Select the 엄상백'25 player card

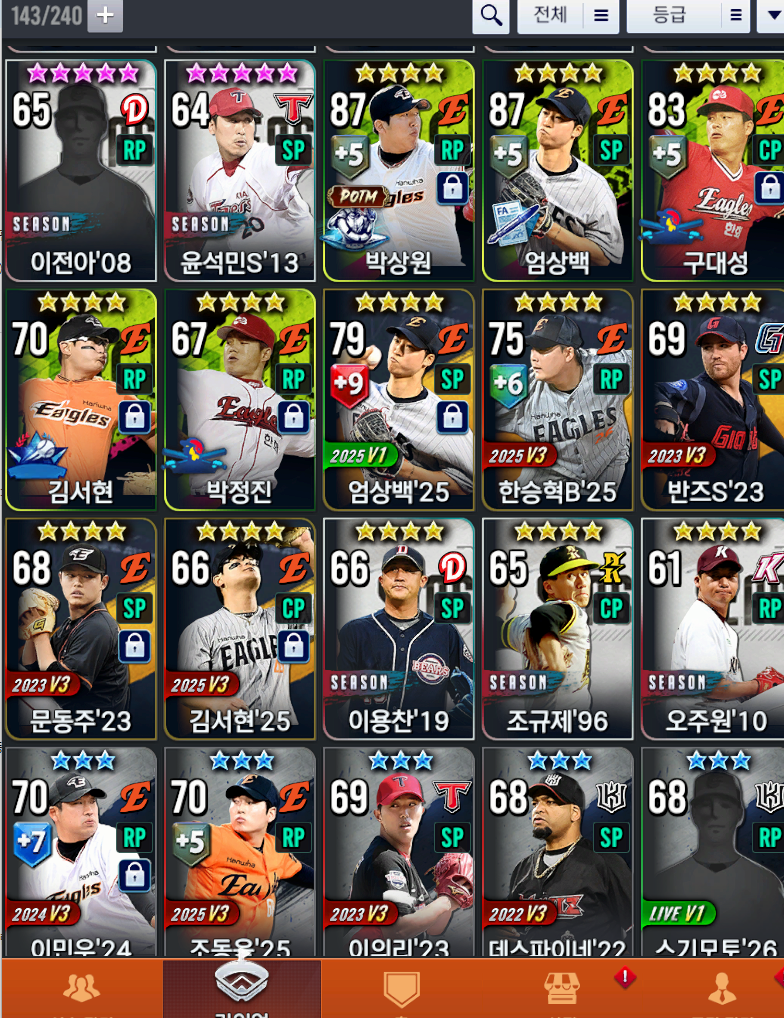click(399, 400)
